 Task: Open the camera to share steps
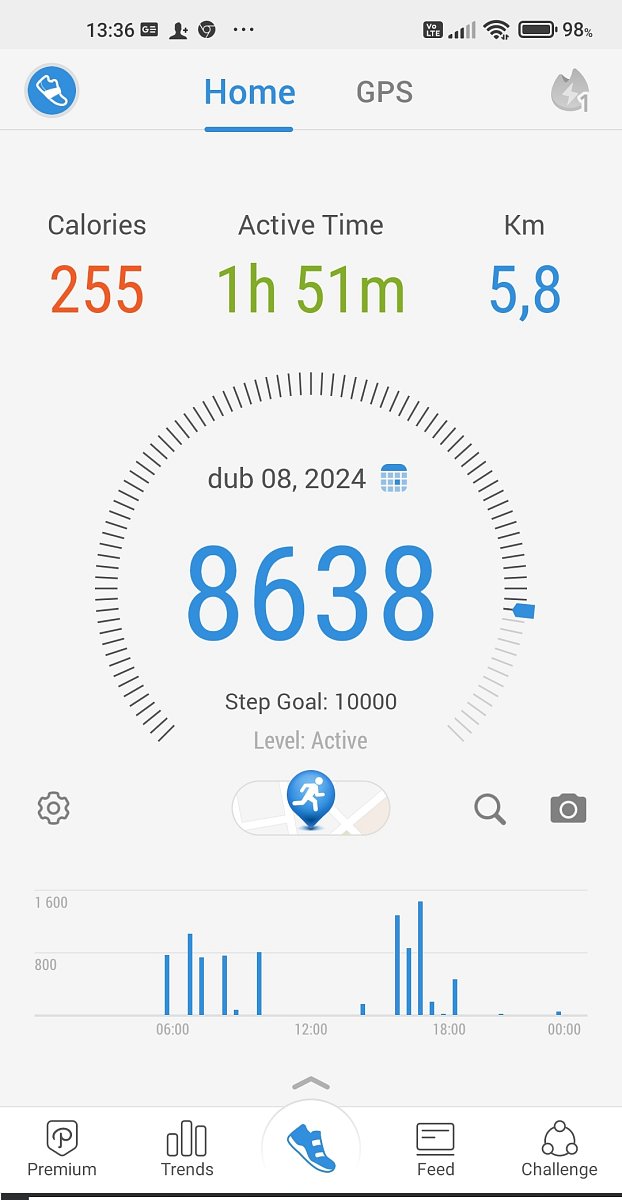[568, 808]
